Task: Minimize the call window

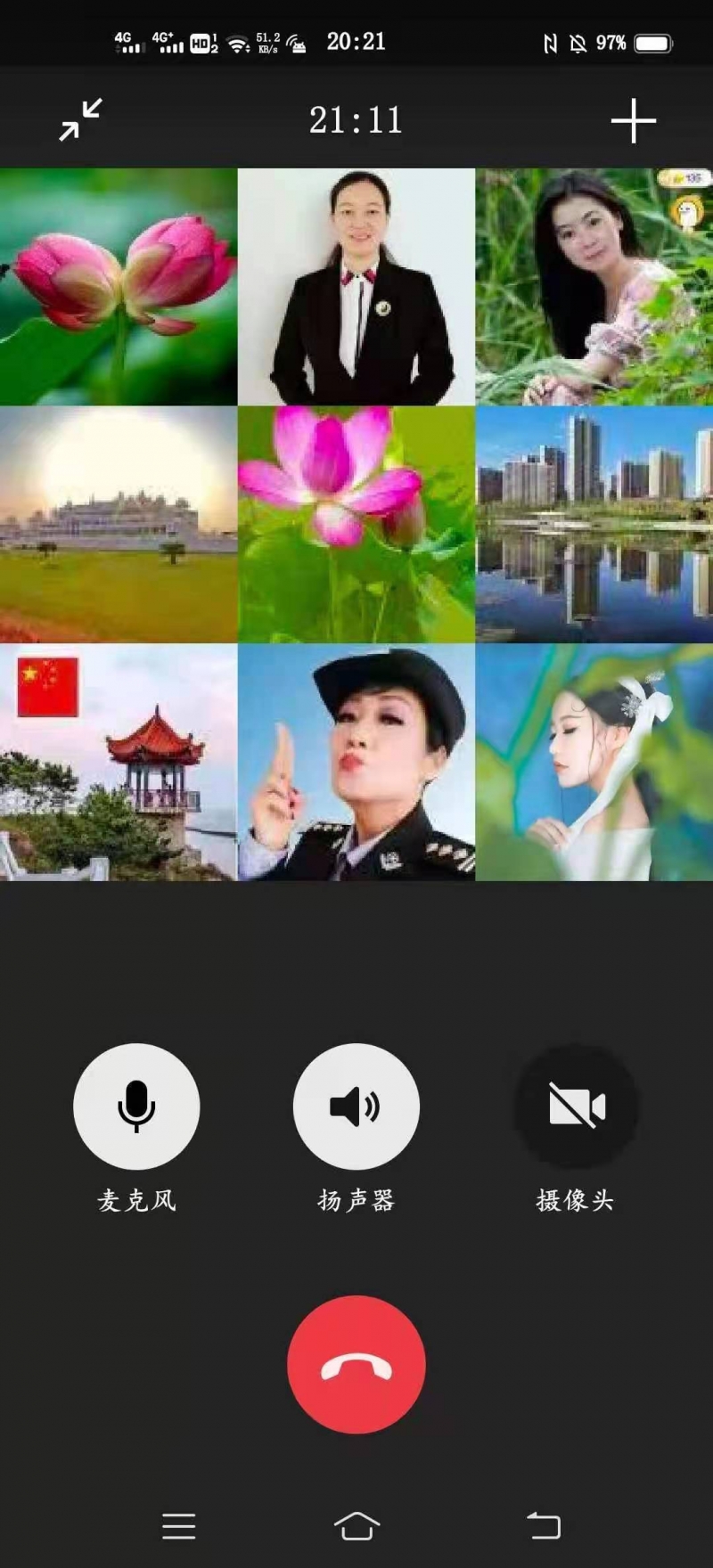Action: pos(81,120)
